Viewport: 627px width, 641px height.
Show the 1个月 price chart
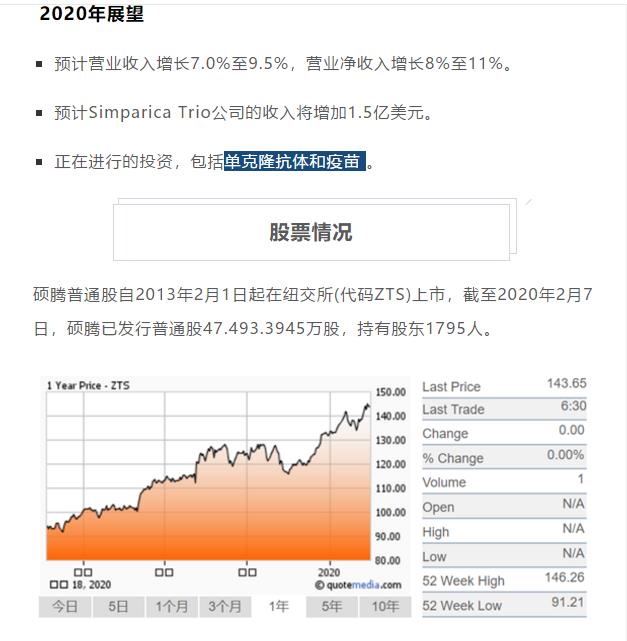click(x=171, y=606)
